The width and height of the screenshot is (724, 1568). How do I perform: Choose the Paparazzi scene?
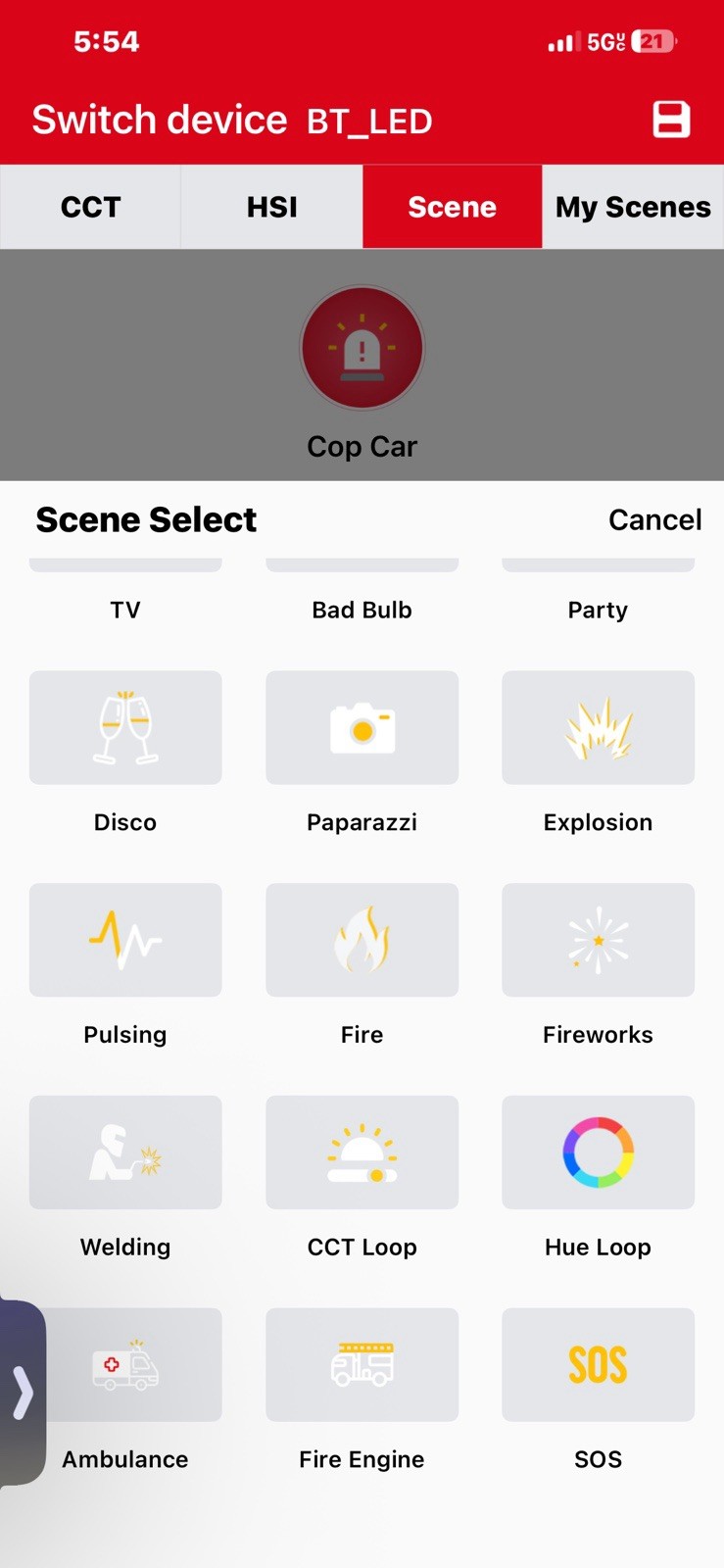(x=362, y=728)
